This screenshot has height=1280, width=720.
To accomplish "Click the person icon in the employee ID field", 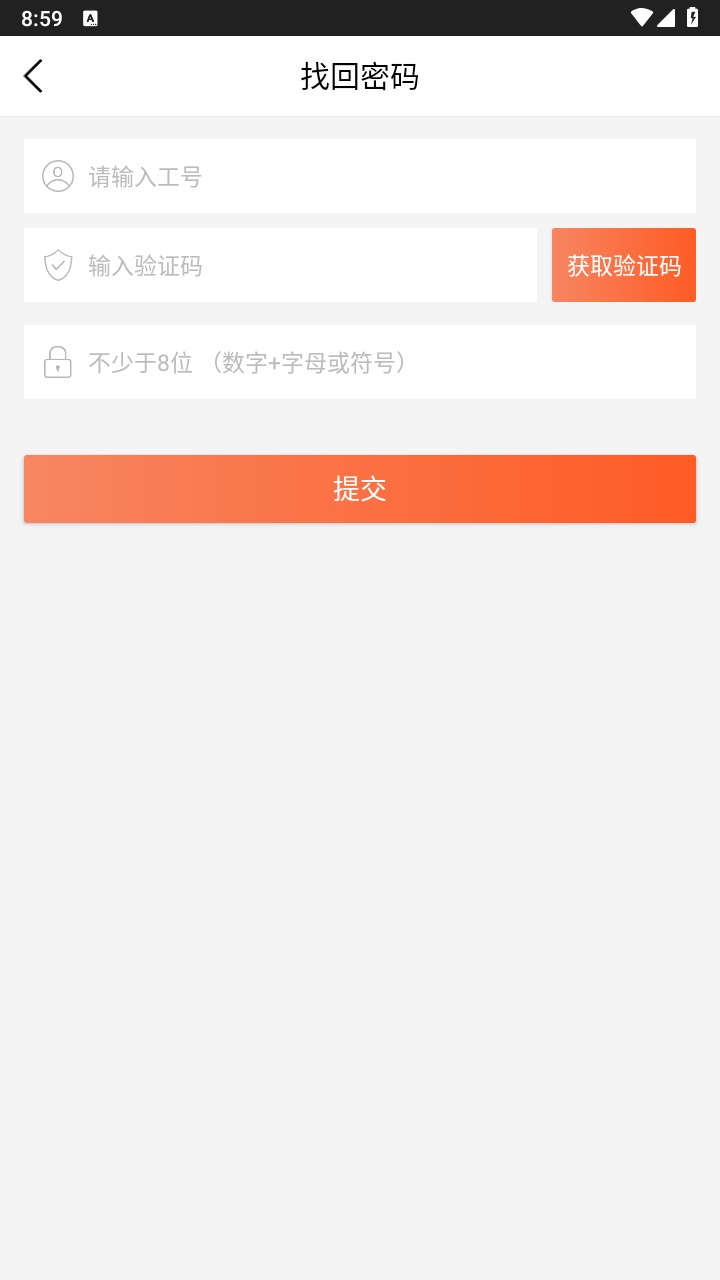I will click(x=57, y=176).
